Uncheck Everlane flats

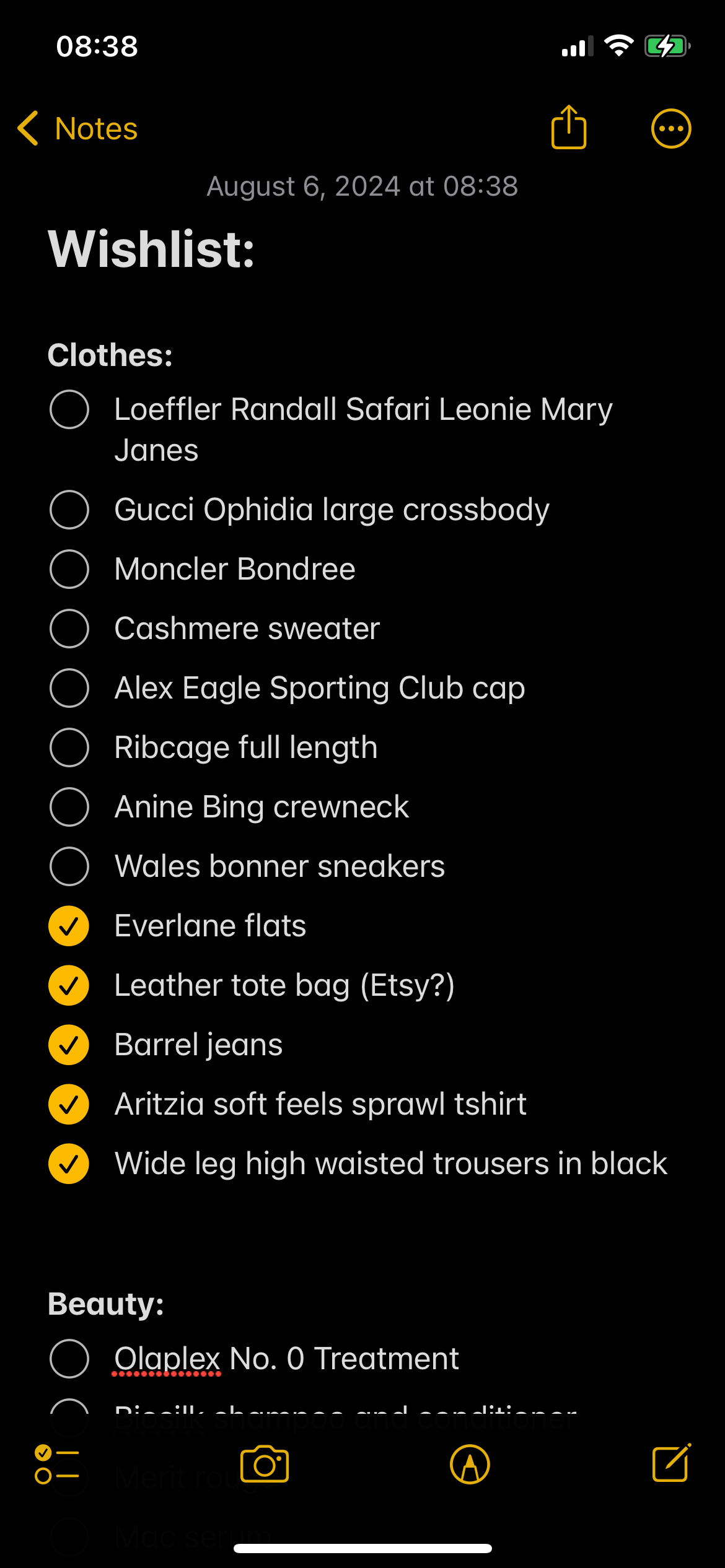tap(69, 926)
